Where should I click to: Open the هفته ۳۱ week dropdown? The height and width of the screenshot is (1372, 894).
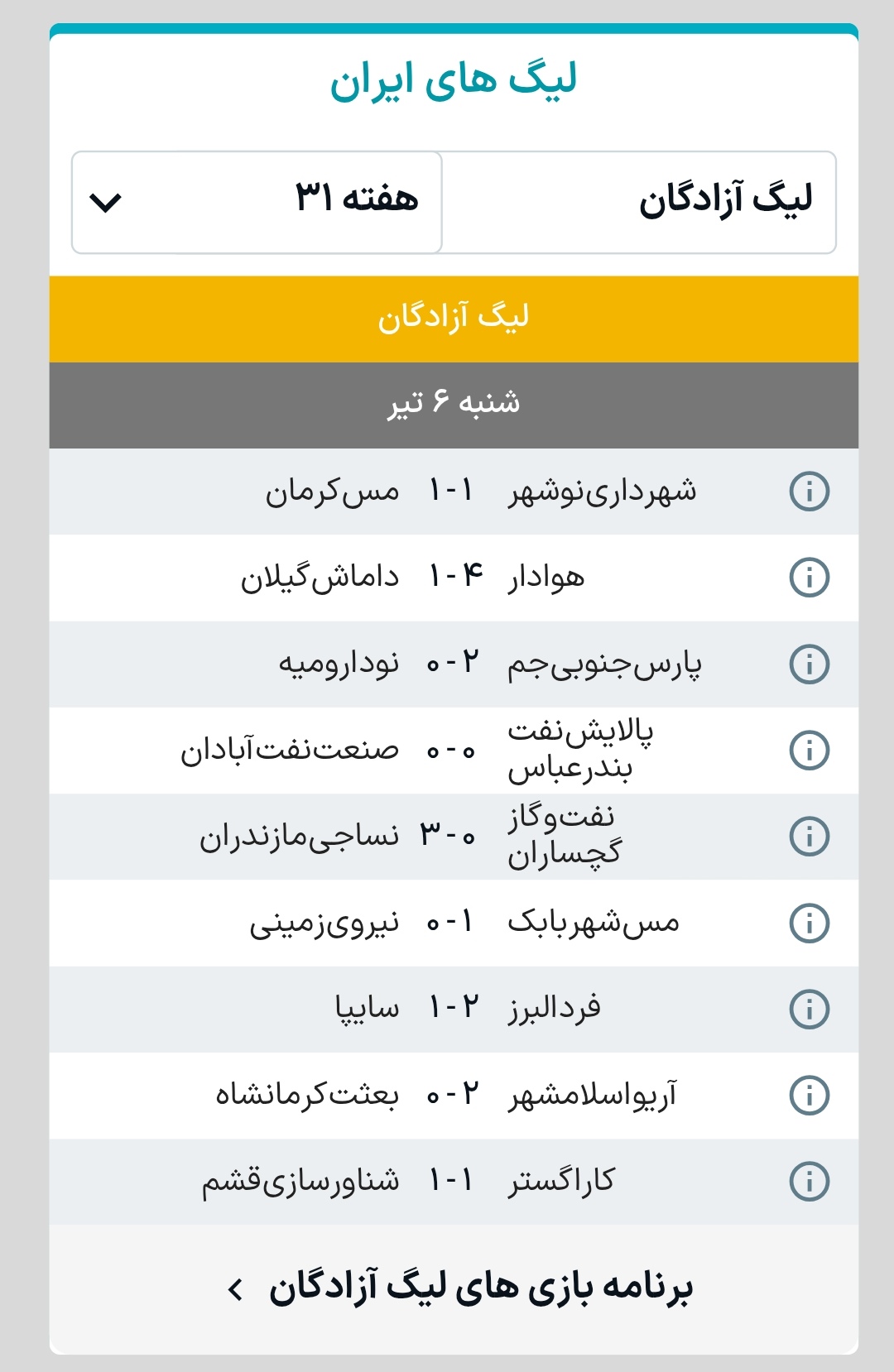pyautogui.click(x=257, y=202)
